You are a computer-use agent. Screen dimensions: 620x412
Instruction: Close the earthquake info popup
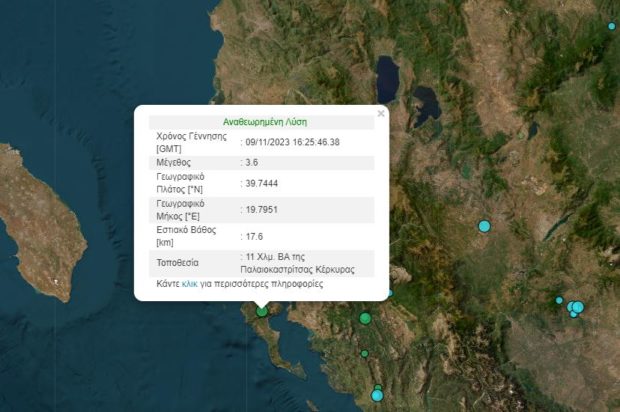coord(381,113)
